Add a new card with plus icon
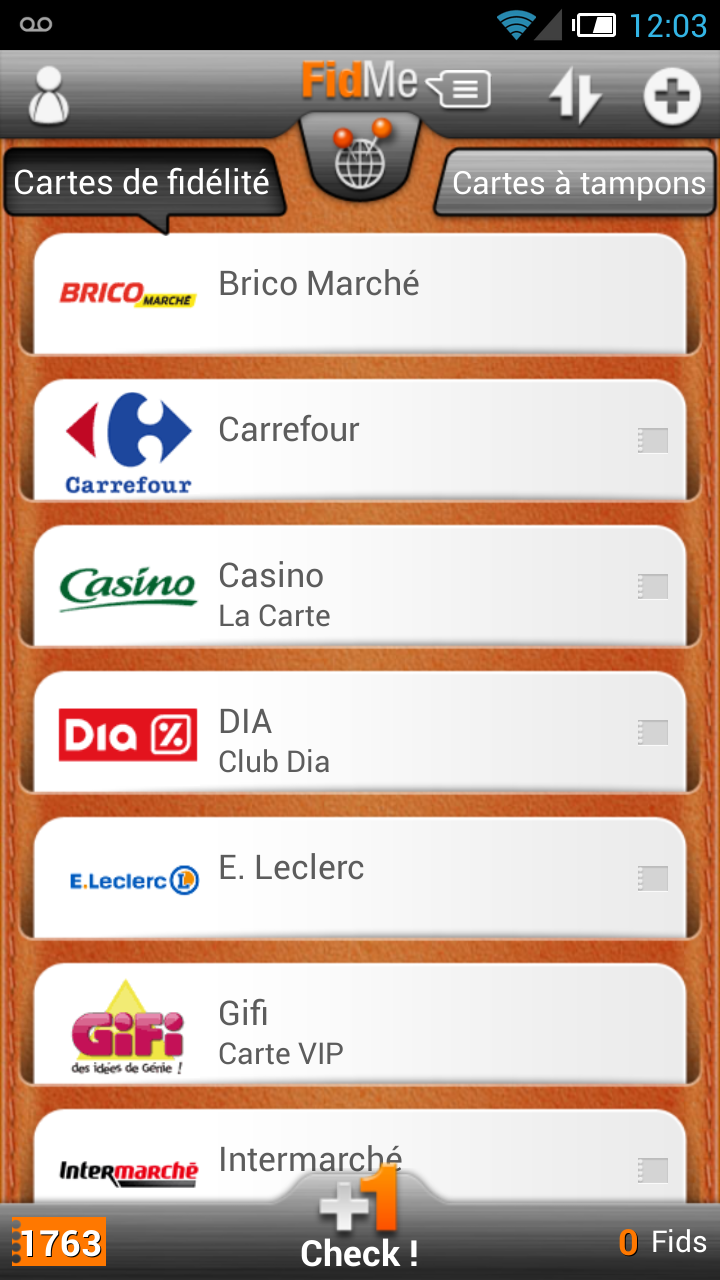The width and height of the screenshot is (720, 1280). coord(671,96)
